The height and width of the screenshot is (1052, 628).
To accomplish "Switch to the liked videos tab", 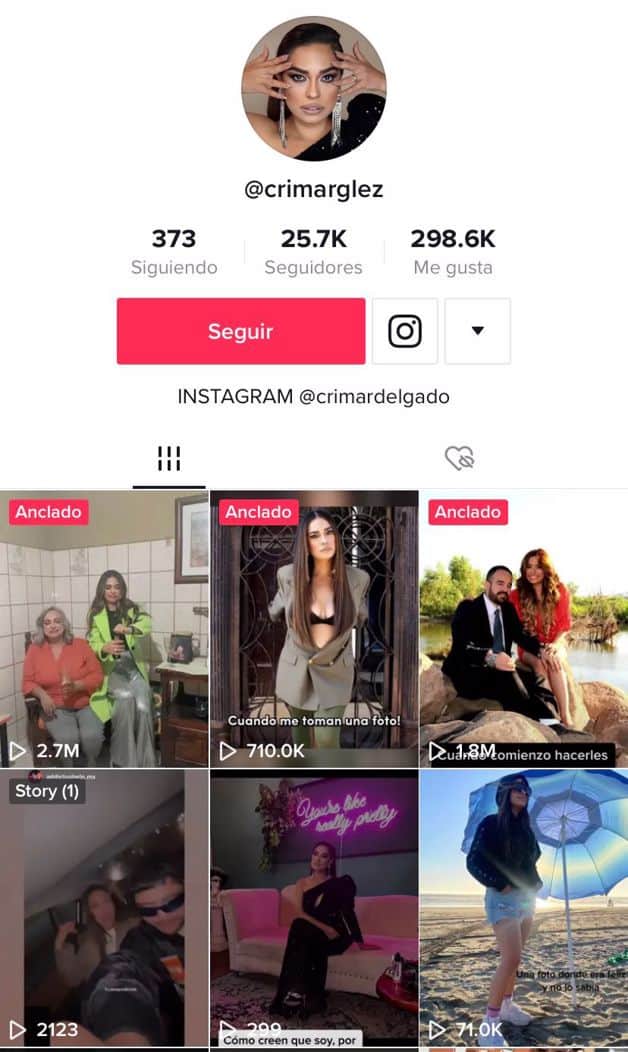I will pos(459,459).
